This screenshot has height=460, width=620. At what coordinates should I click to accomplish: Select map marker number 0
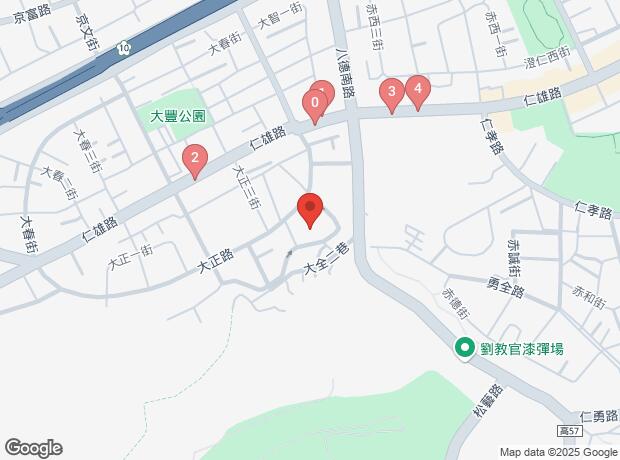pyautogui.click(x=315, y=104)
